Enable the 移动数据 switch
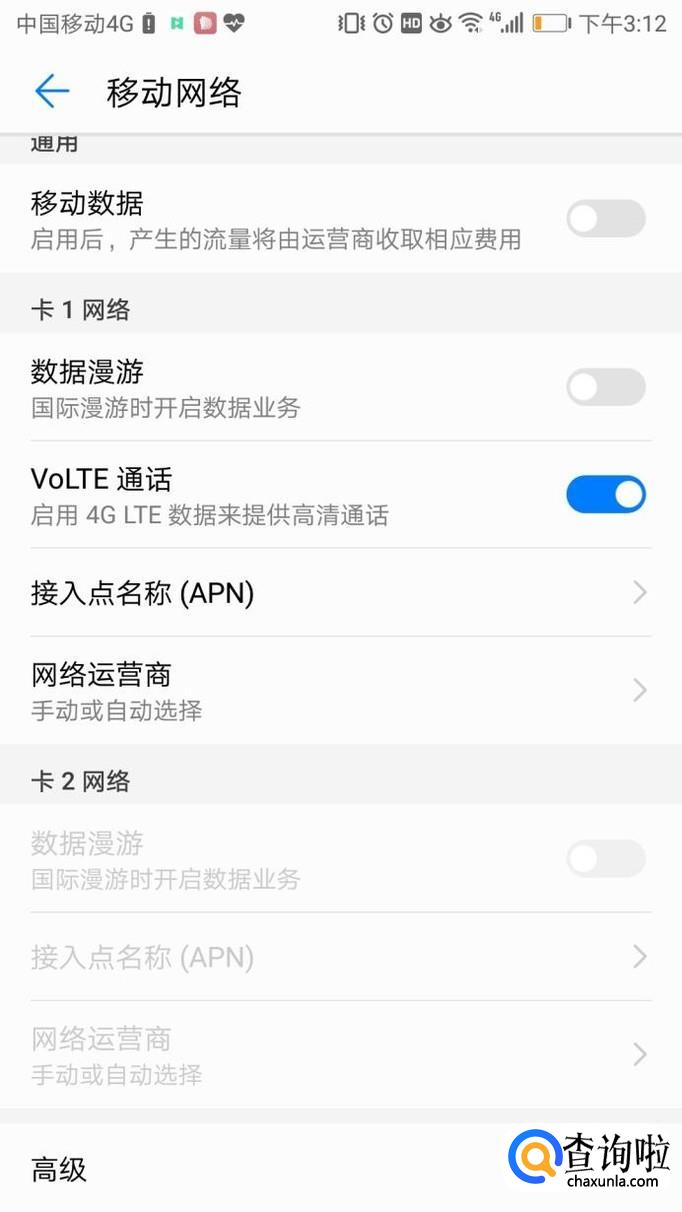Viewport: 682px width, 1212px height. (x=605, y=218)
